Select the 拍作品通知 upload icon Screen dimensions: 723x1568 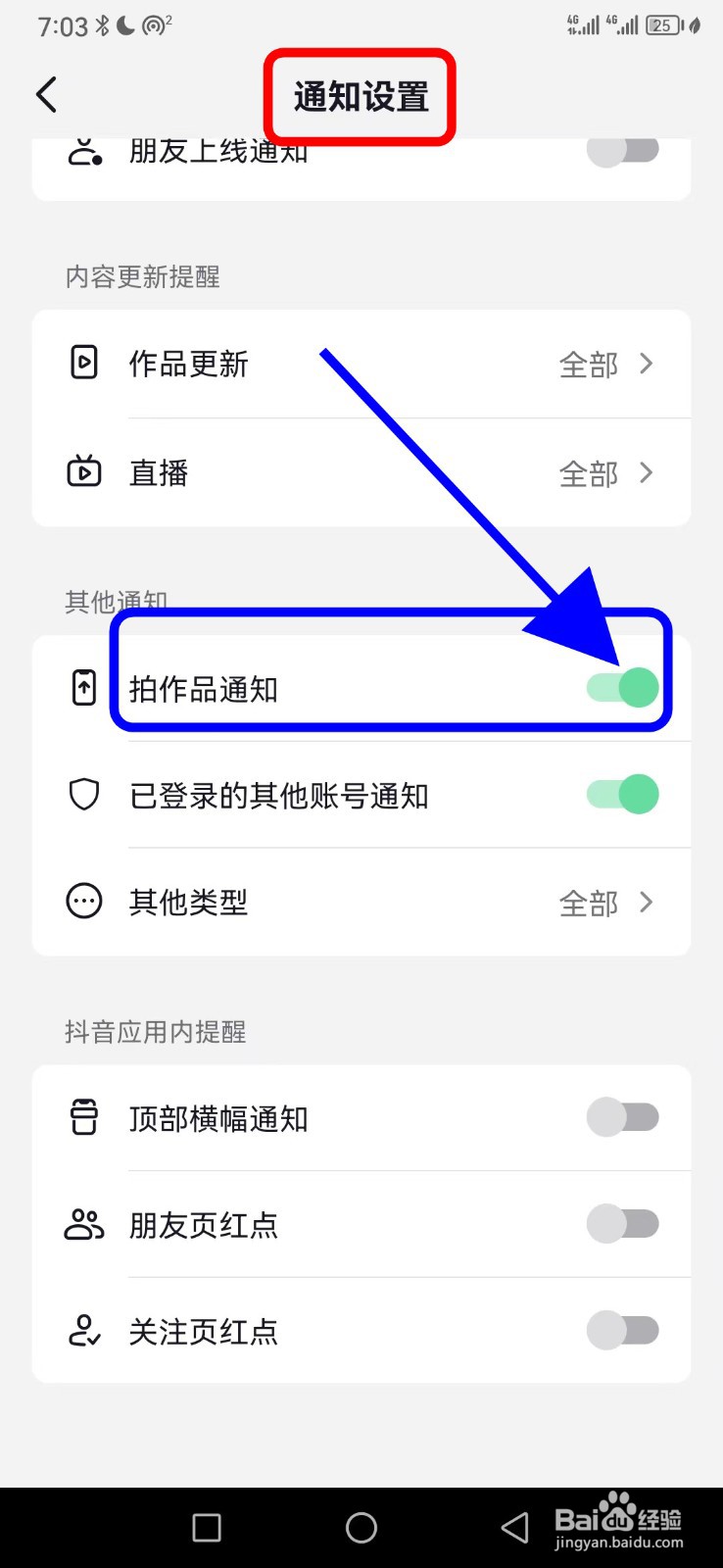tap(83, 687)
